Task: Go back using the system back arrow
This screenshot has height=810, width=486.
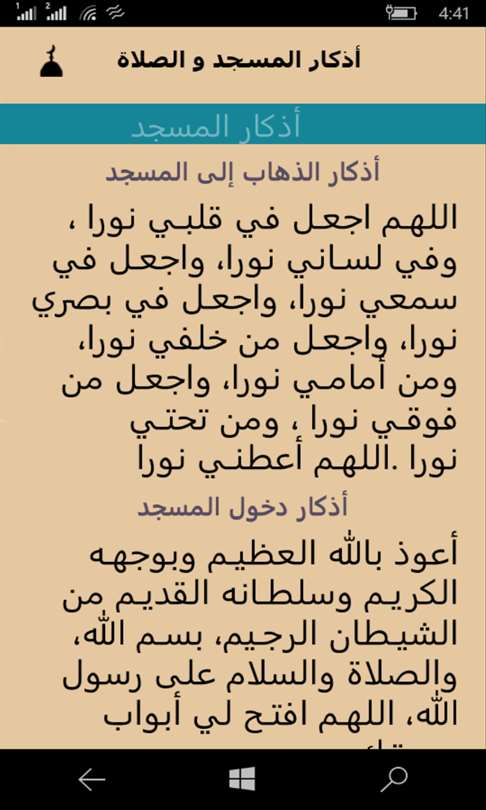Action: click(x=91, y=779)
